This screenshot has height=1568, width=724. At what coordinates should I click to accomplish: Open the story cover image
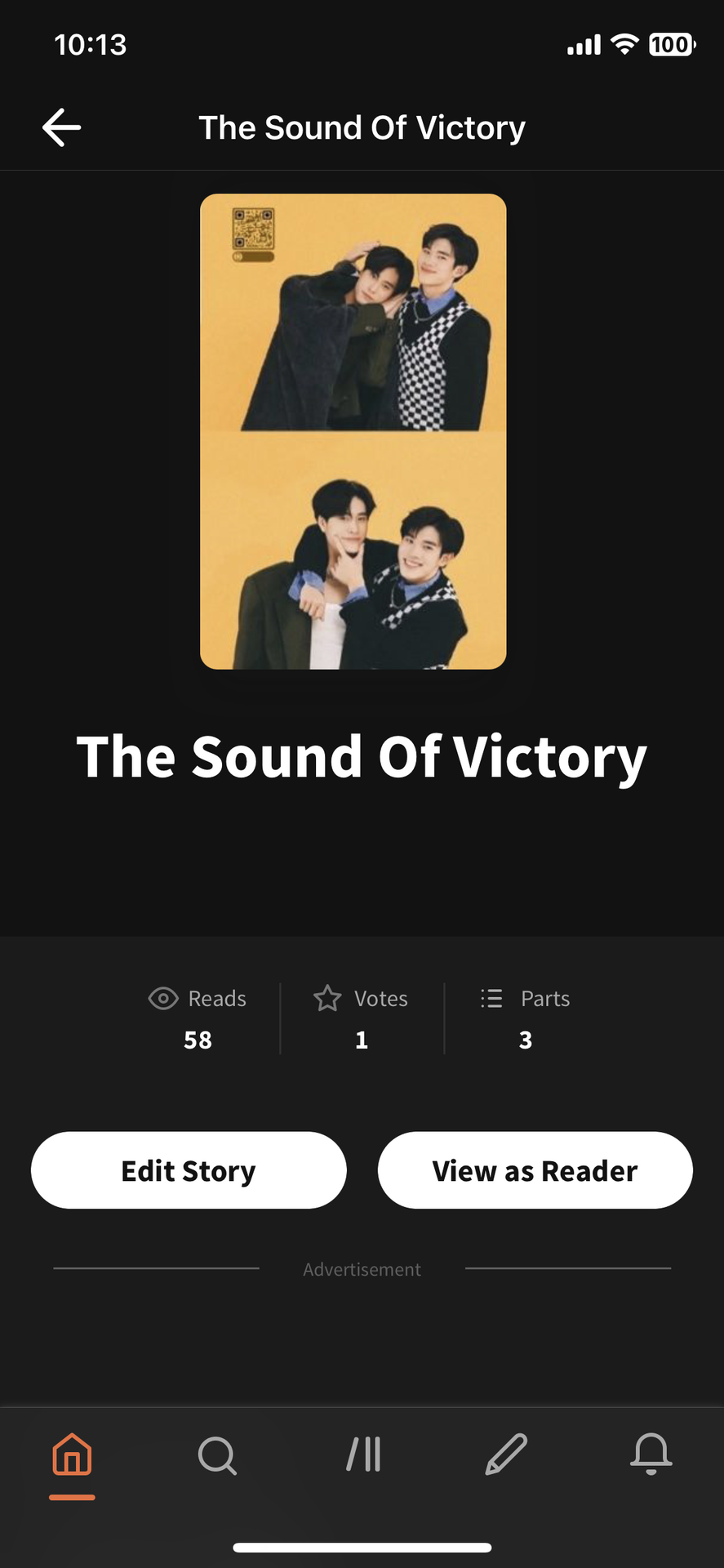tap(353, 431)
